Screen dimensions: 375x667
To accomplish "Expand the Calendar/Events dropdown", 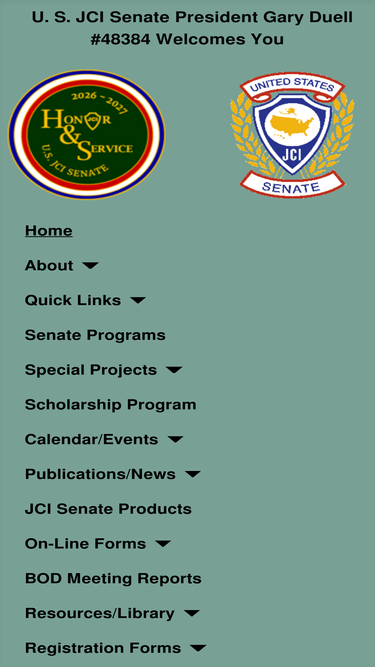I will (x=104, y=439).
